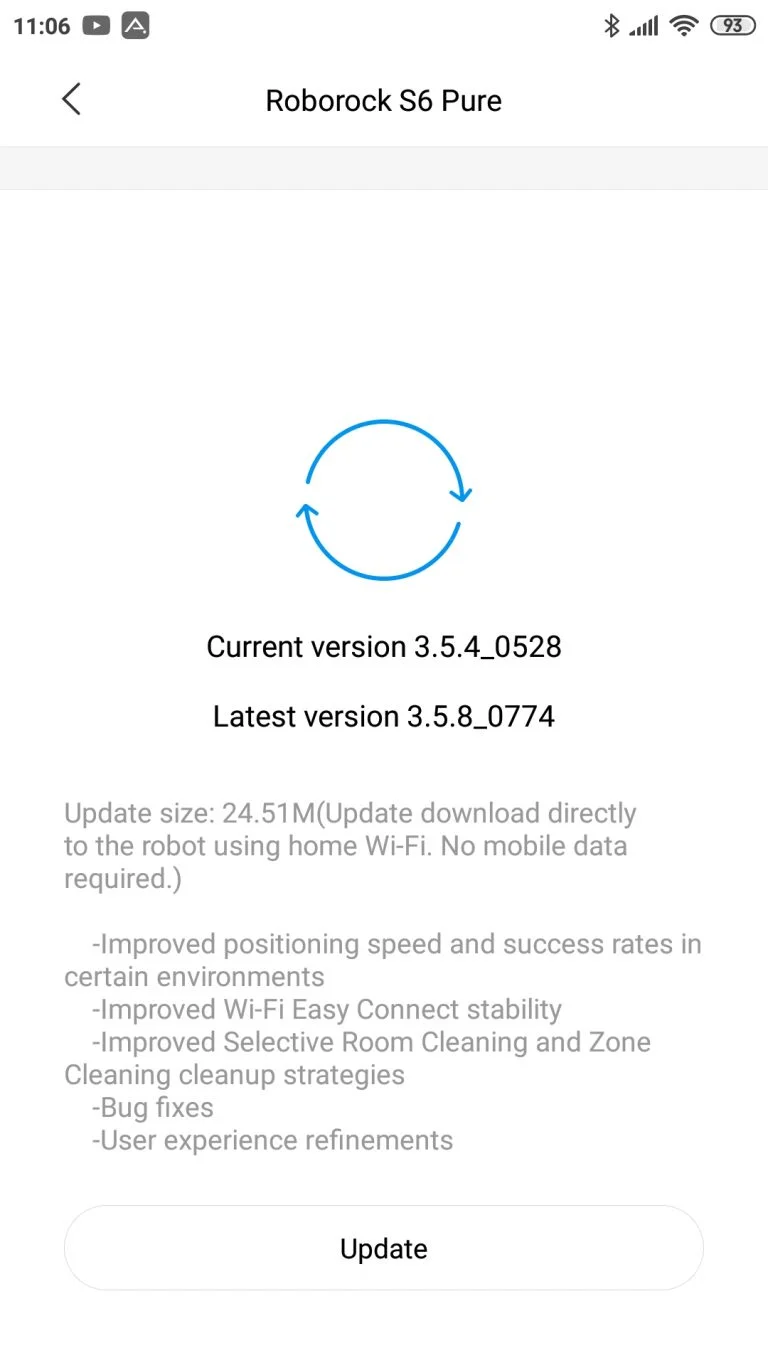The image size is (768, 1365).
Task: Go back from Roborock S6 Pure screen
Action: [71, 100]
